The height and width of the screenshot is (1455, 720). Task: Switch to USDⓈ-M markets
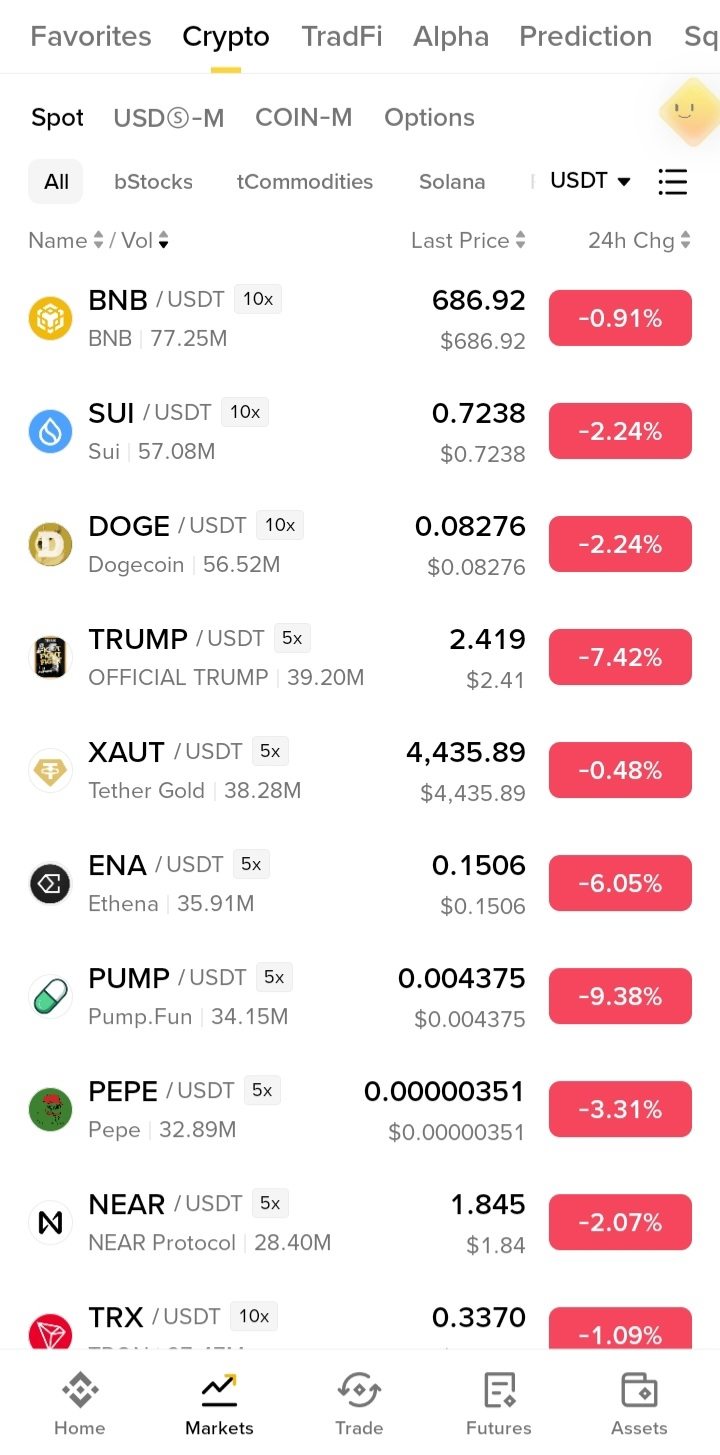(x=169, y=118)
